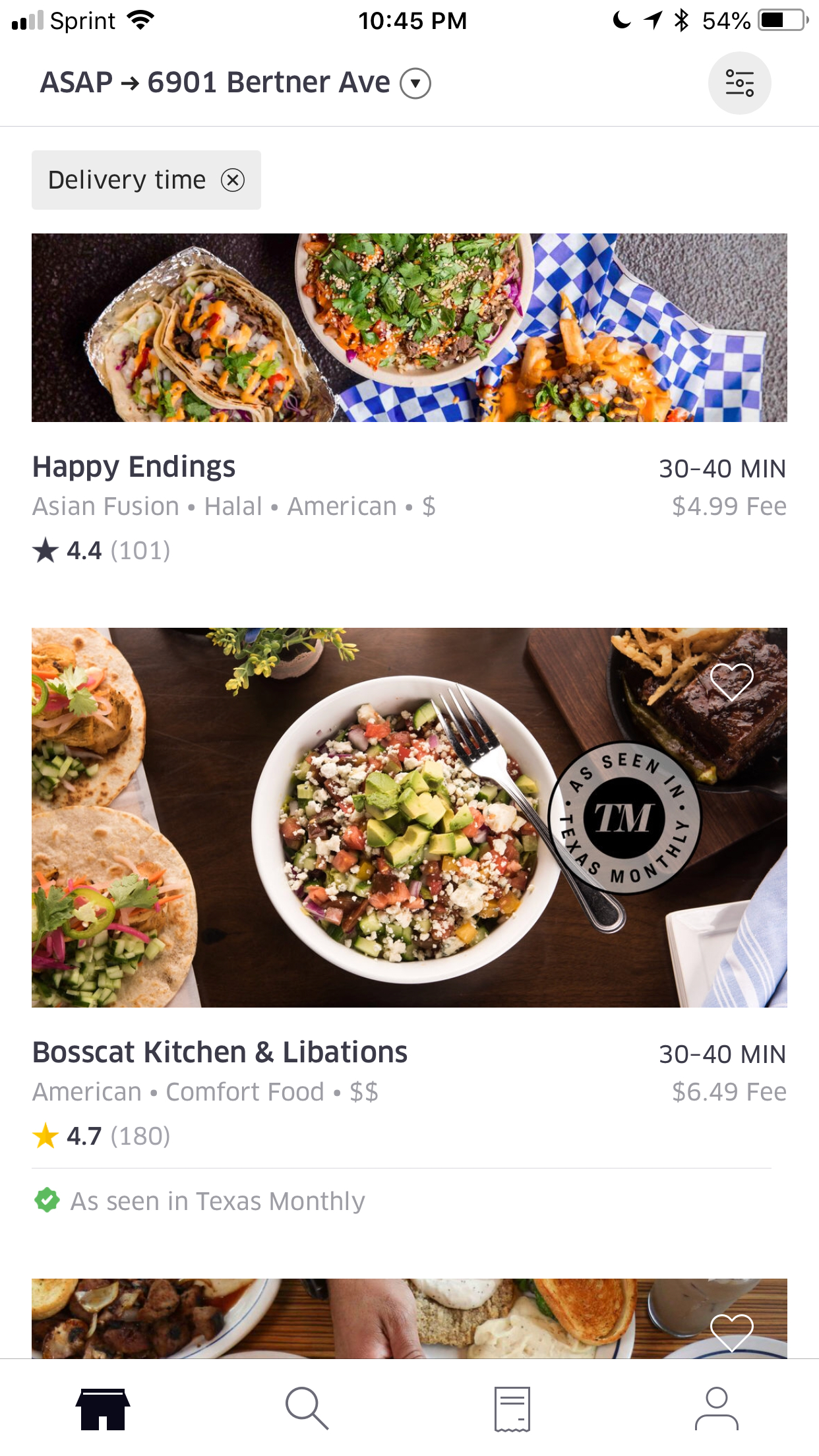The image size is (819, 1456).
Task: Switch to the home tab
Action: coord(103,1409)
